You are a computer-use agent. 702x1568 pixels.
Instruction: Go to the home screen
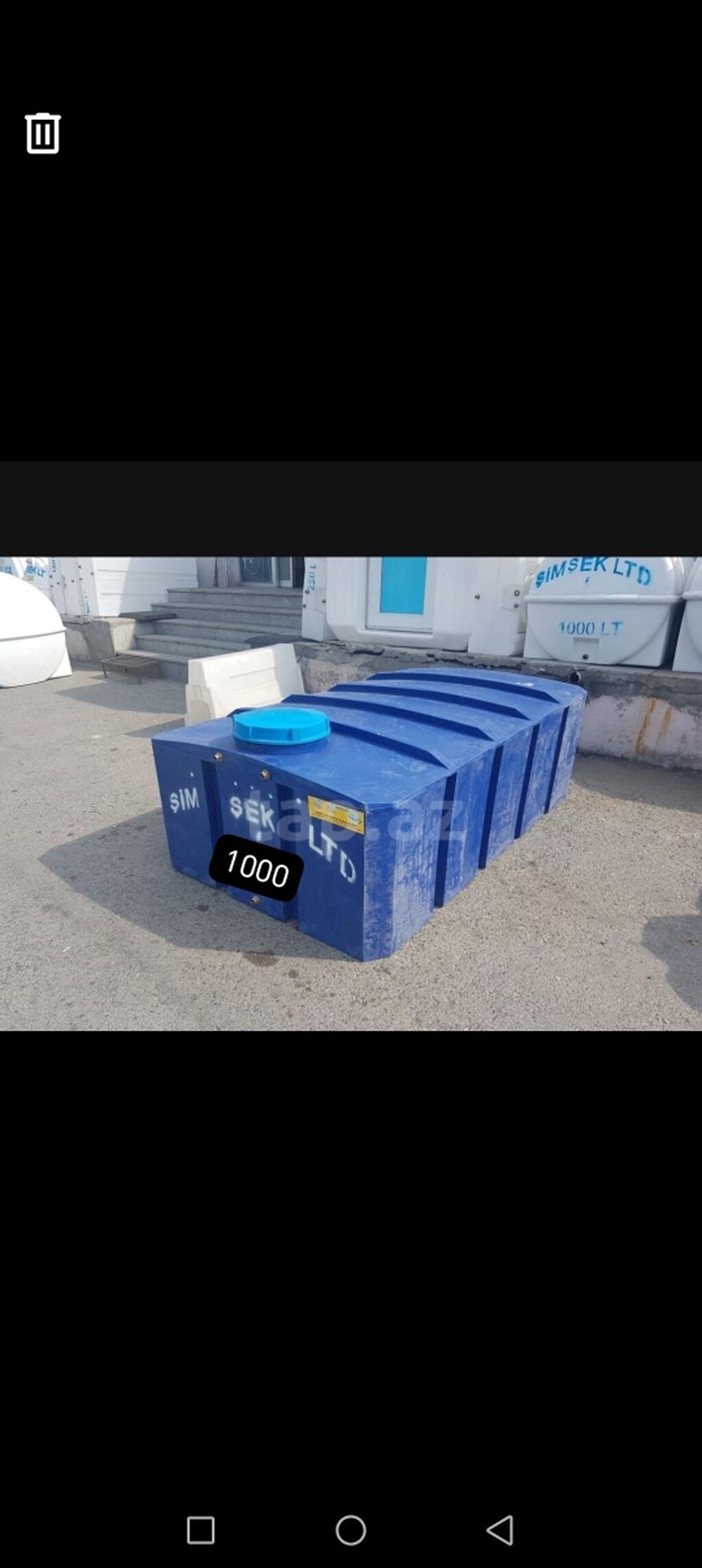click(x=351, y=1530)
